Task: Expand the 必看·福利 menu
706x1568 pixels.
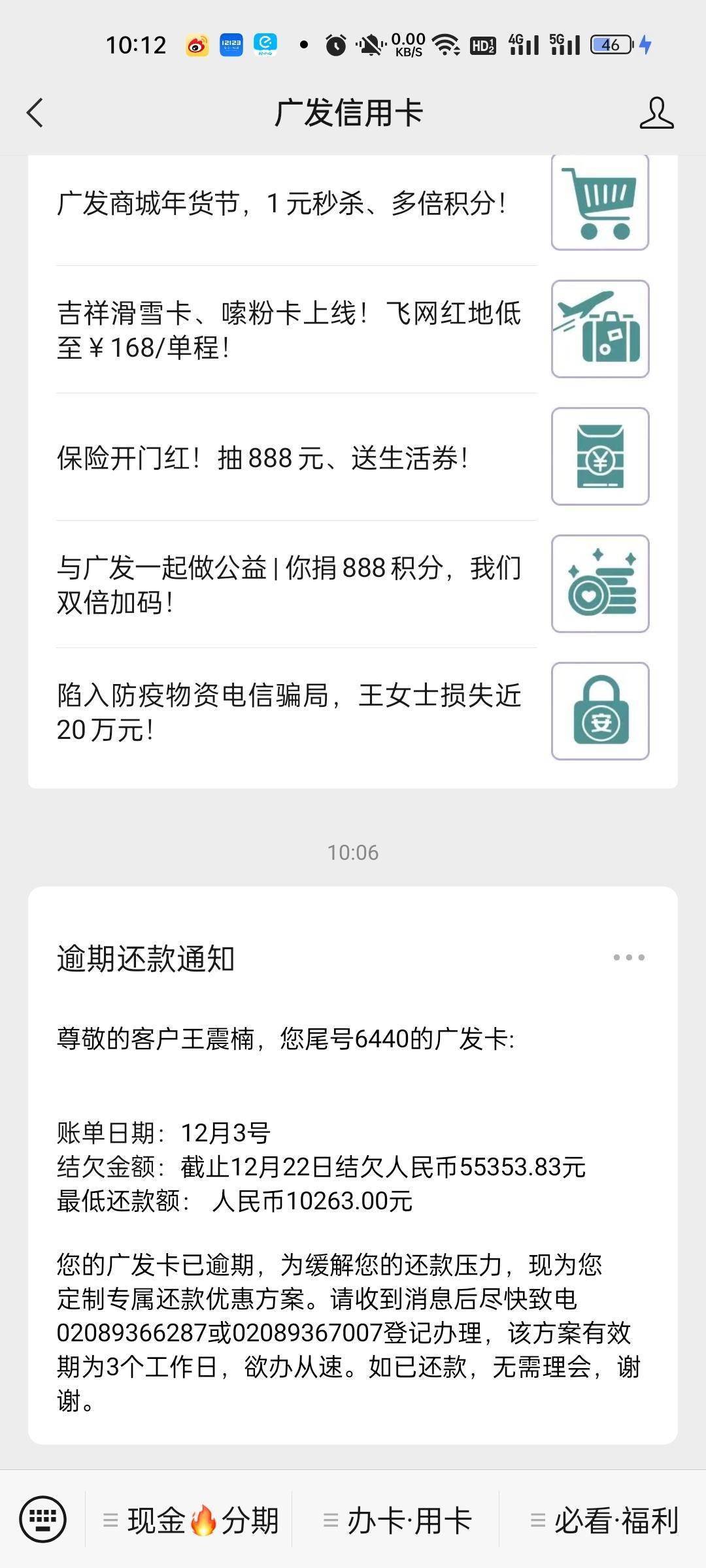Action: (603, 1520)
